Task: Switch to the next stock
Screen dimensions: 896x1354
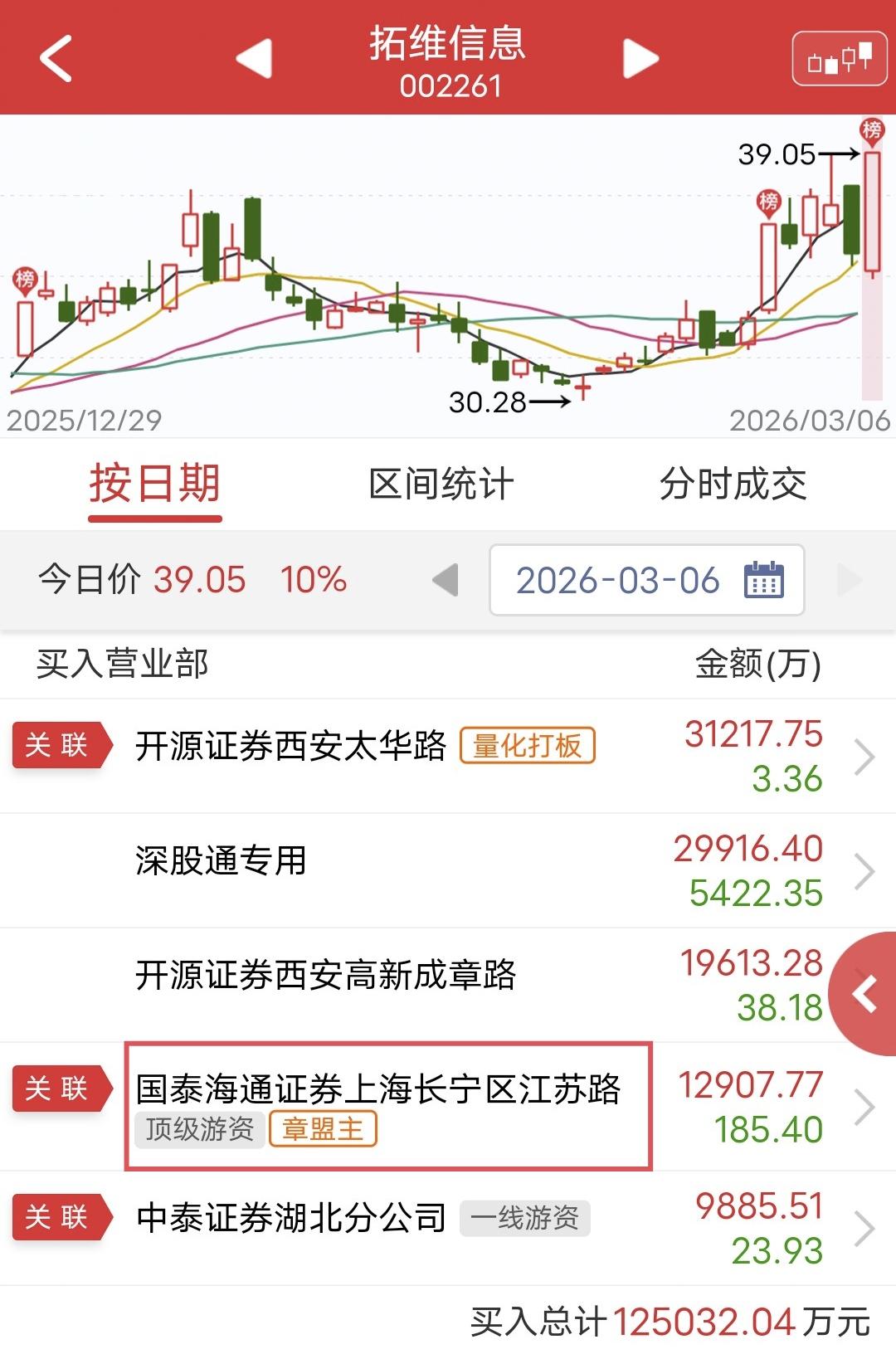Action: [640, 58]
